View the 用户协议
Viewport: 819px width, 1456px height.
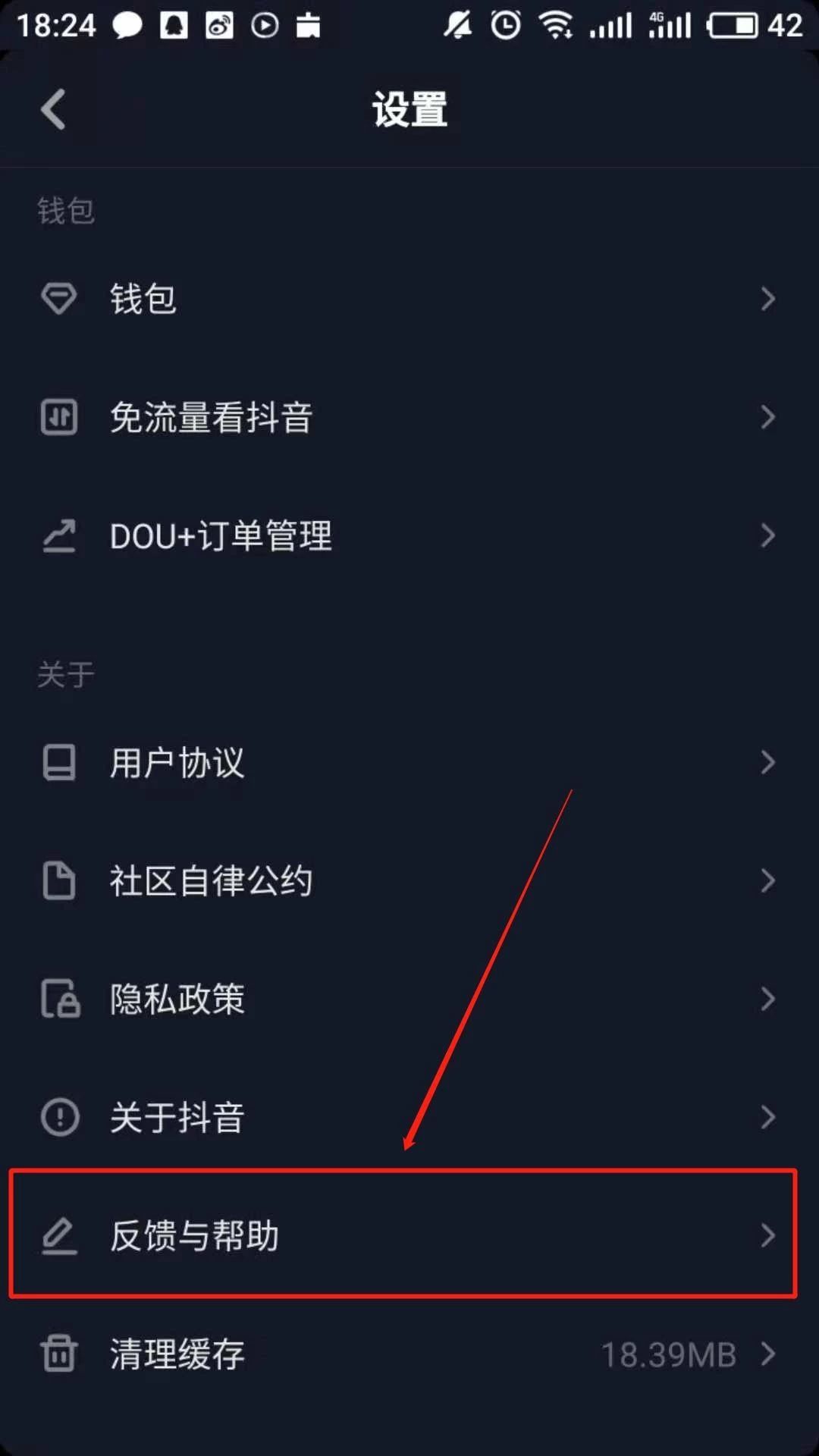pyautogui.click(x=409, y=762)
